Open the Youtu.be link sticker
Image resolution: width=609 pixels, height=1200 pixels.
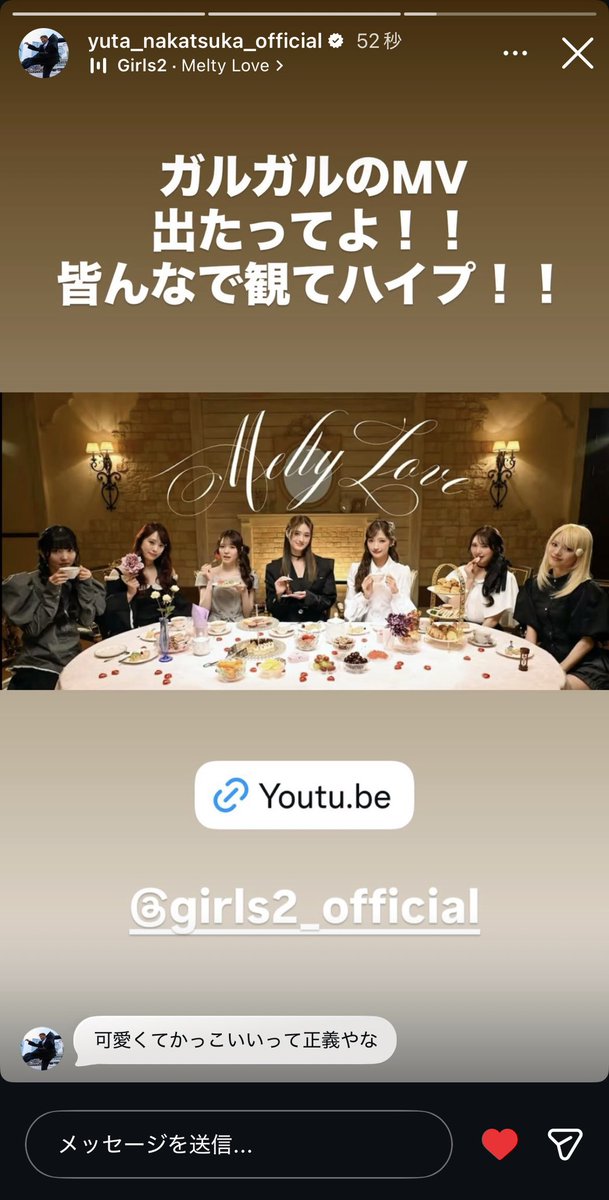pyautogui.click(x=304, y=795)
